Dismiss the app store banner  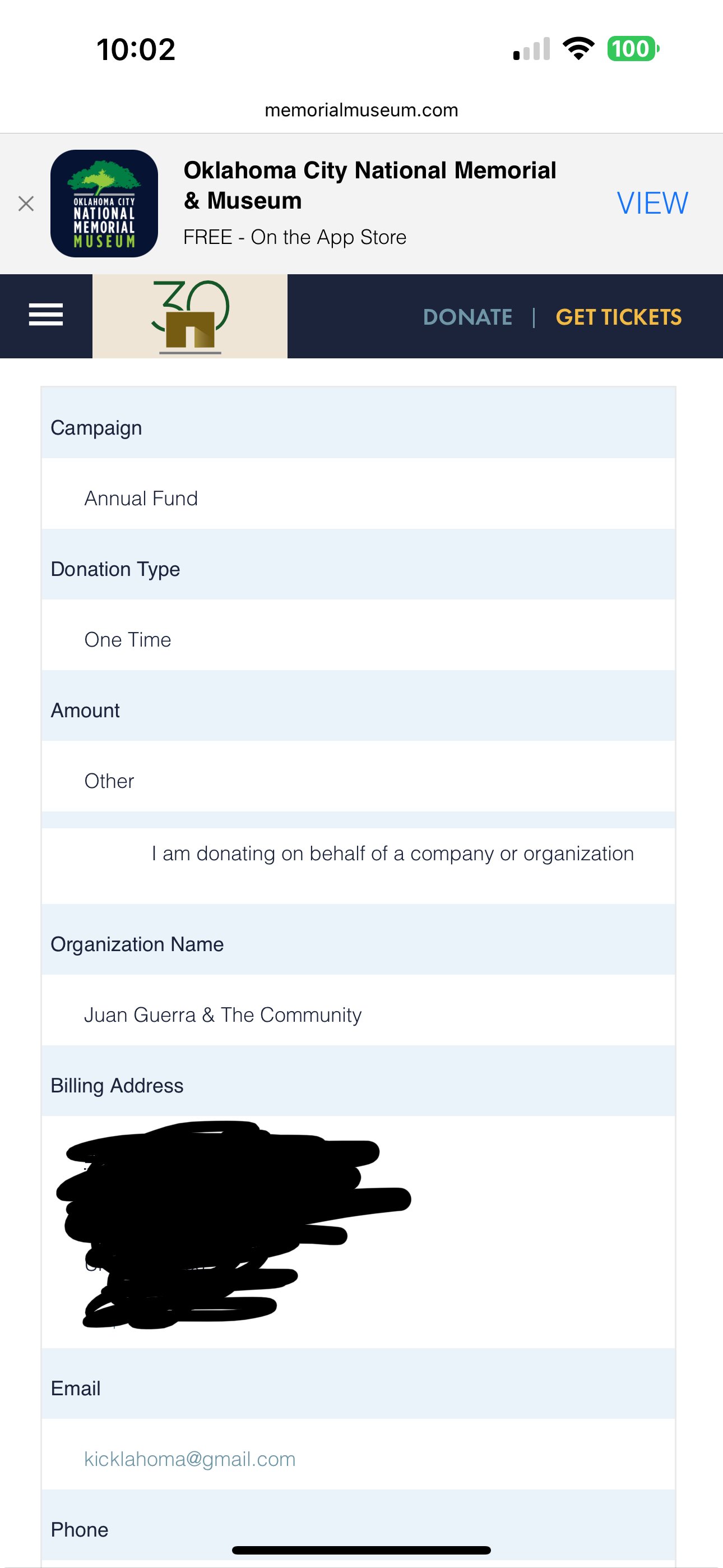pyautogui.click(x=26, y=204)
